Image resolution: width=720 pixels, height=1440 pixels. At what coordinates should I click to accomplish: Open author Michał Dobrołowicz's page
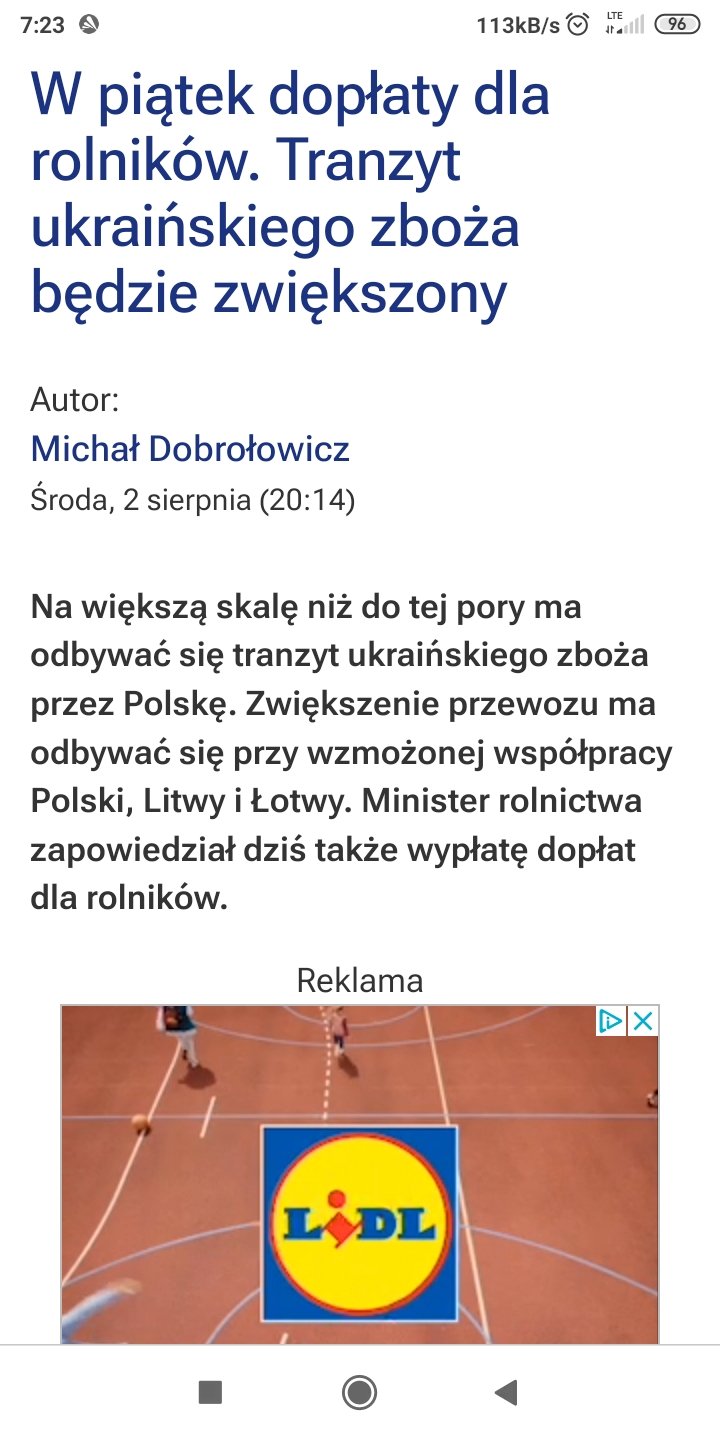click(190, 448)
